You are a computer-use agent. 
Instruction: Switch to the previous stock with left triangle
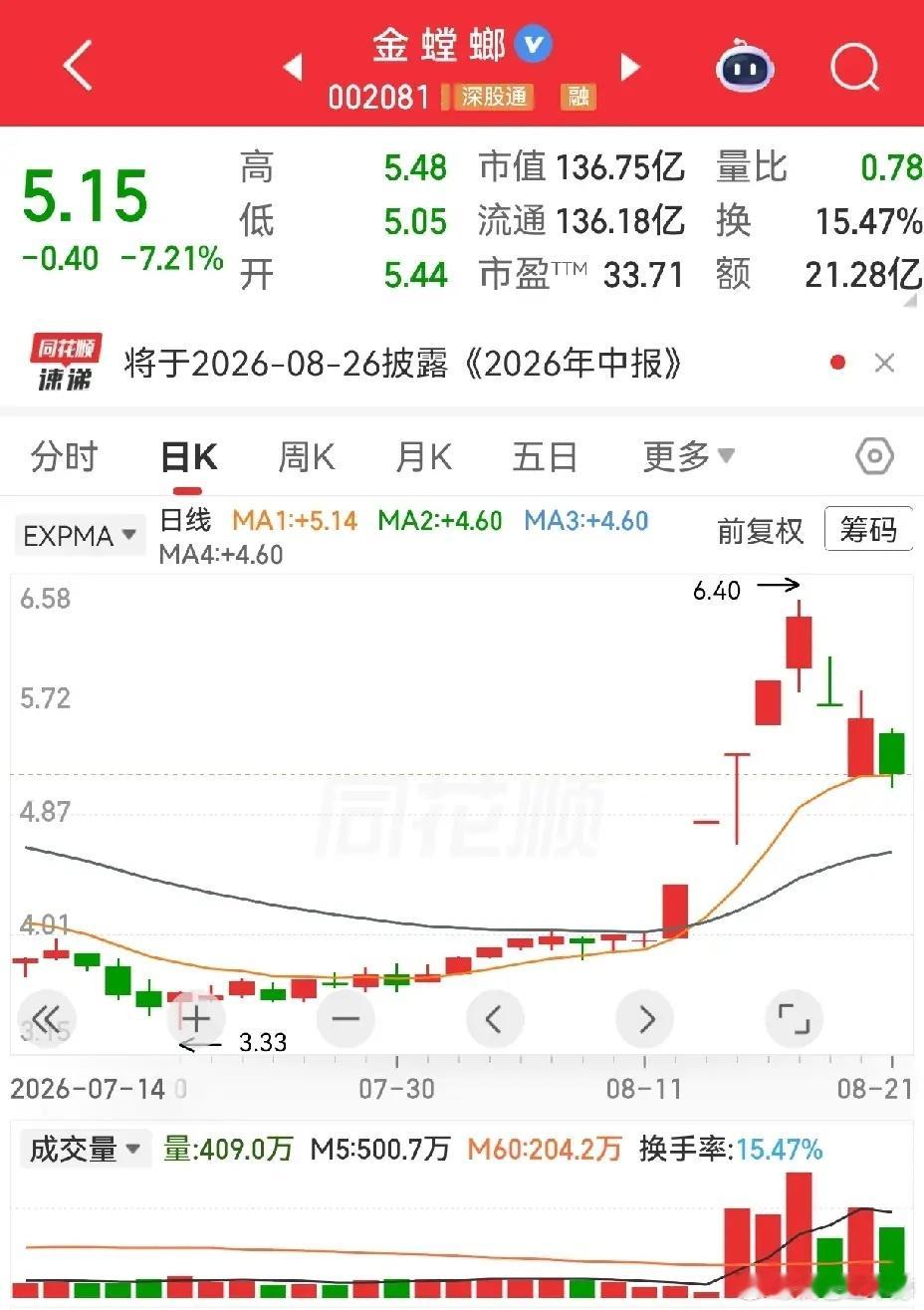pyautogui.click(x=293, y=68)
